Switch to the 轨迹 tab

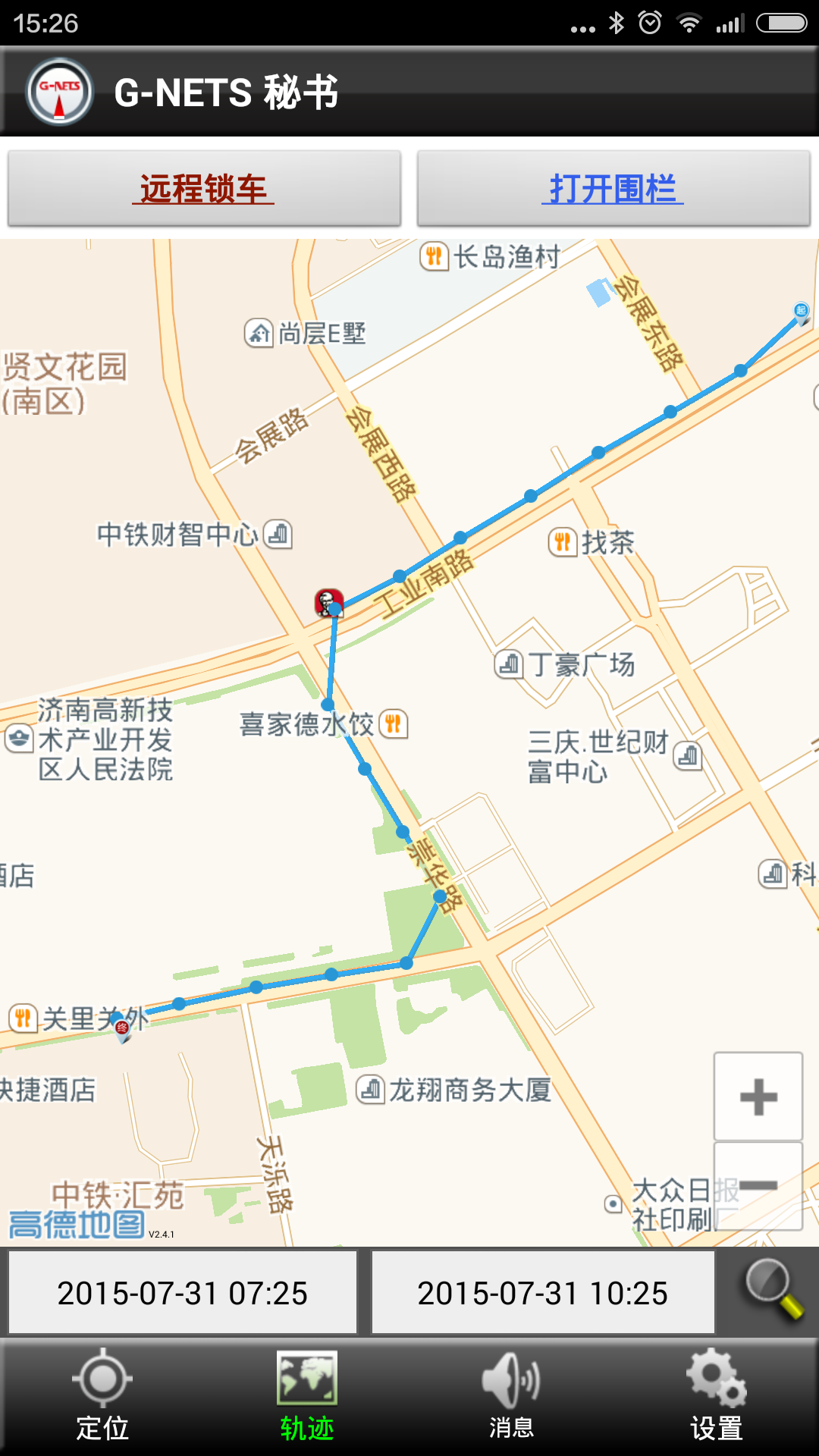[x=307, y=1395]
